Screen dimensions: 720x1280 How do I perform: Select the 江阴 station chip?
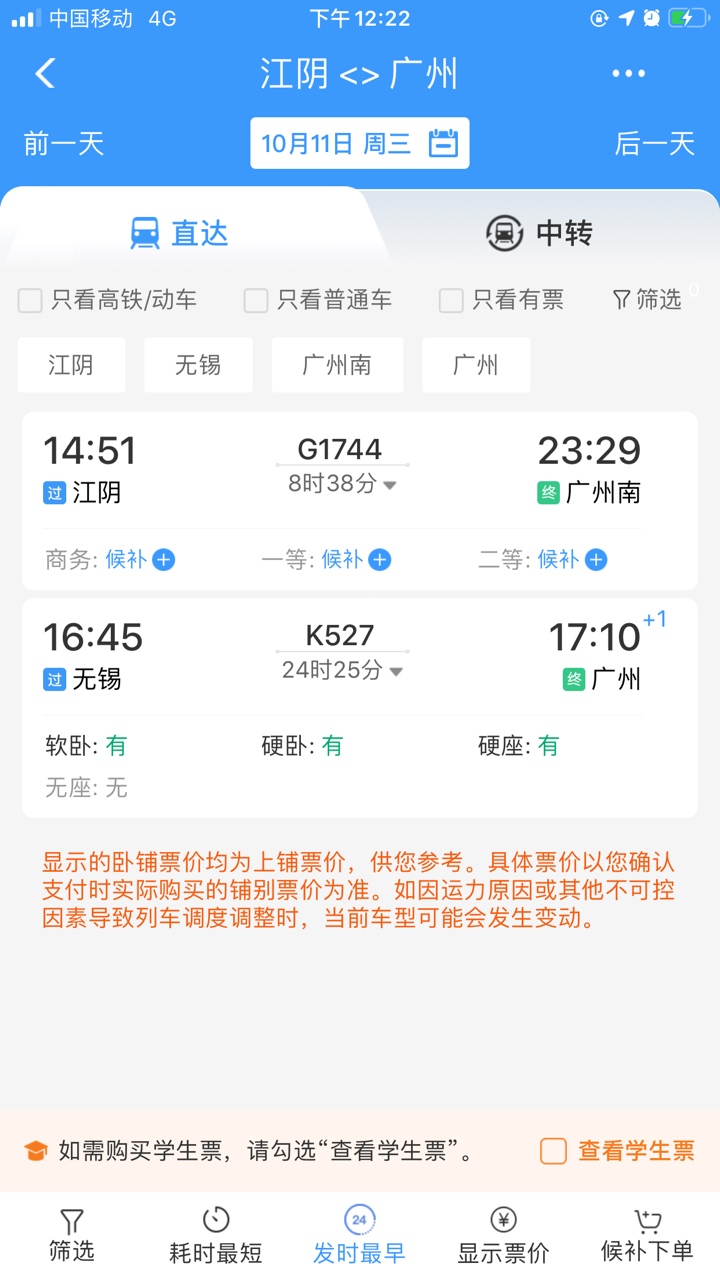pos(71,365)
